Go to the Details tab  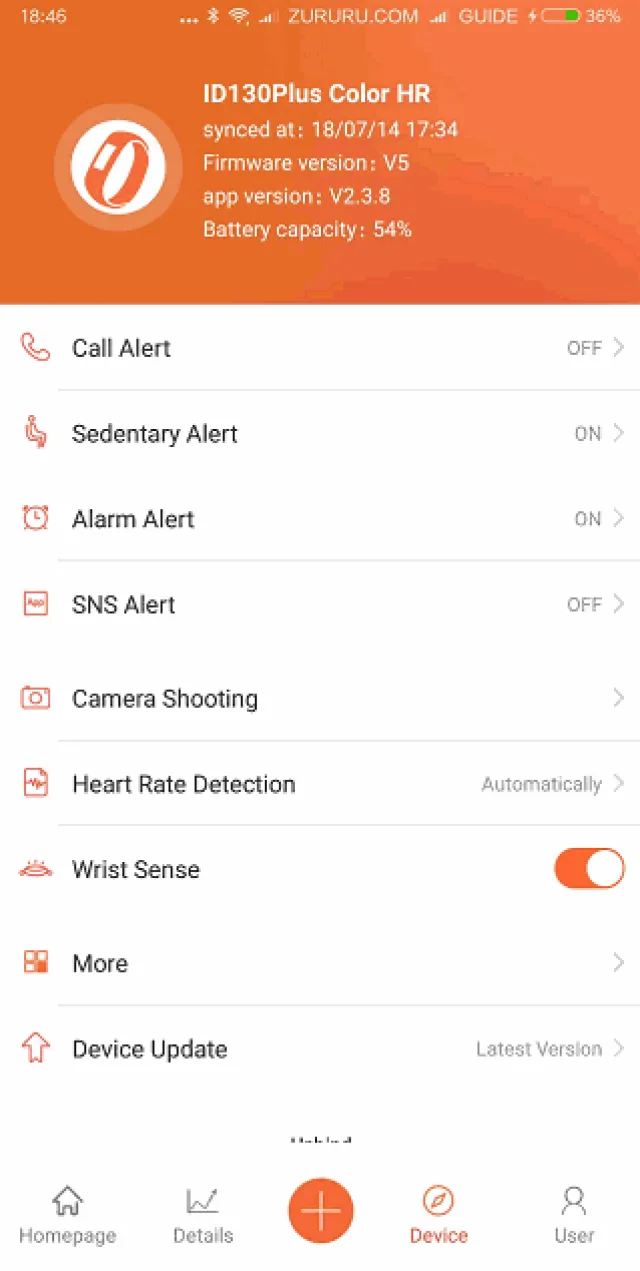click(x=203, y=1215)
